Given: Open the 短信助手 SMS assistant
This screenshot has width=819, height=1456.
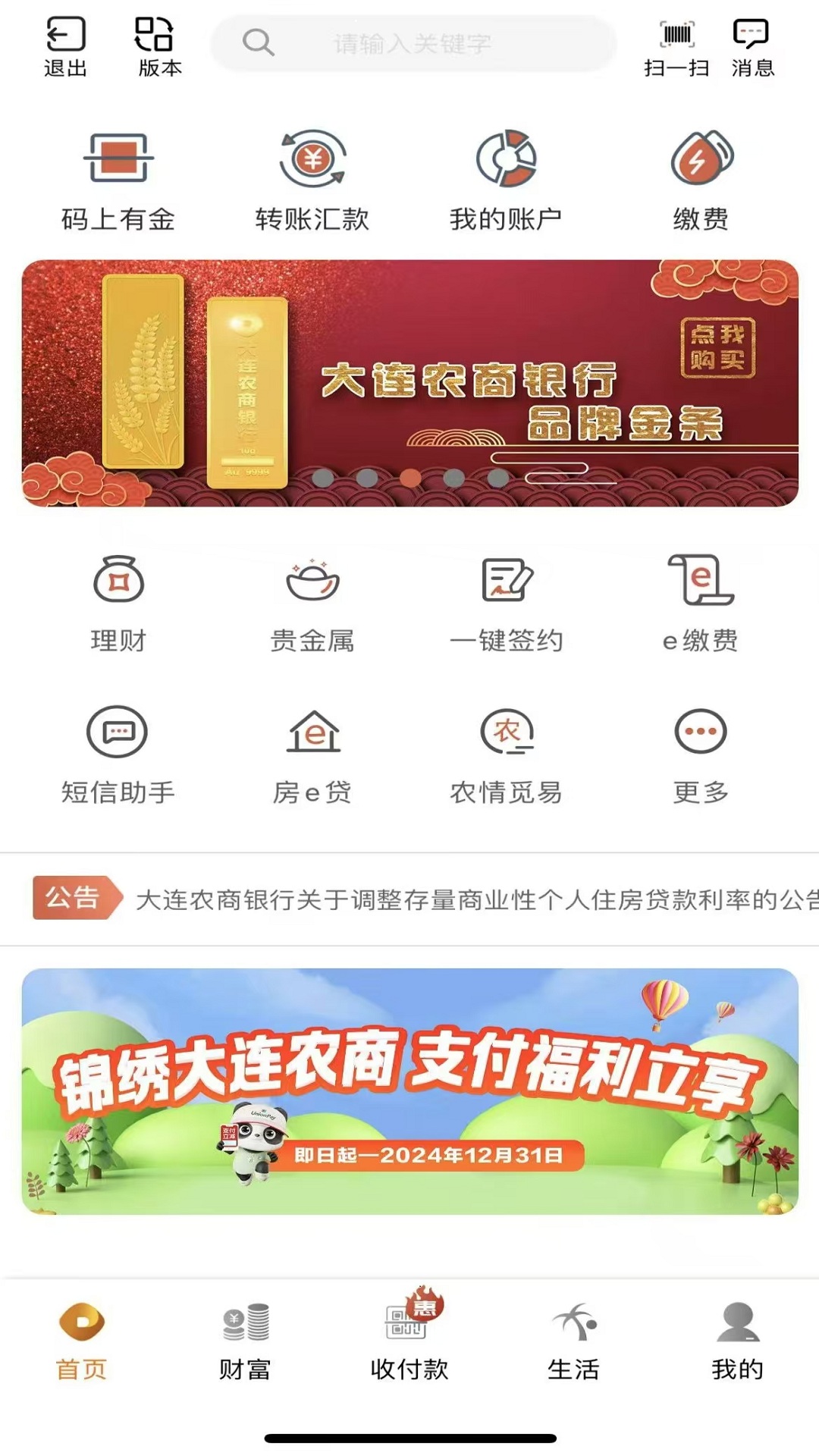Looking at the screenshot, I should (x=118, y=755).
